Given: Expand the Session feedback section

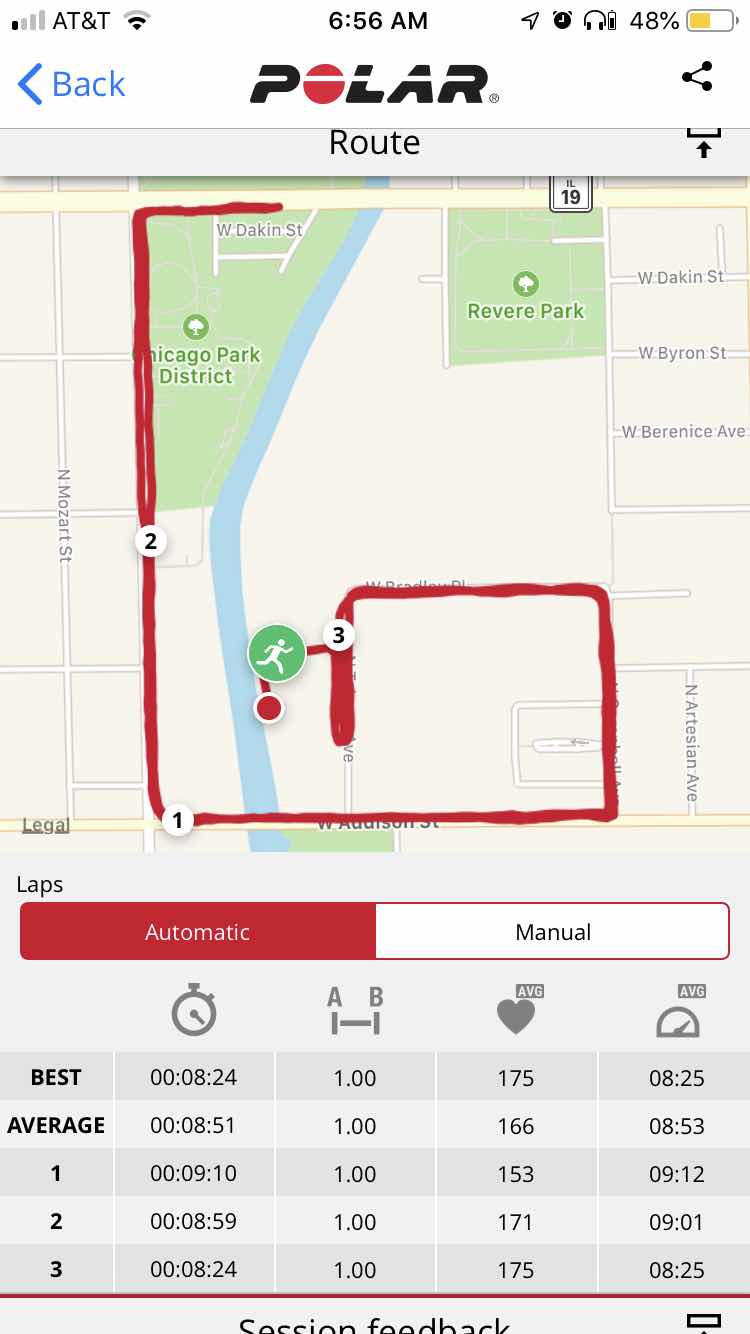Looking at the screenshot, I should [703, 1322].
